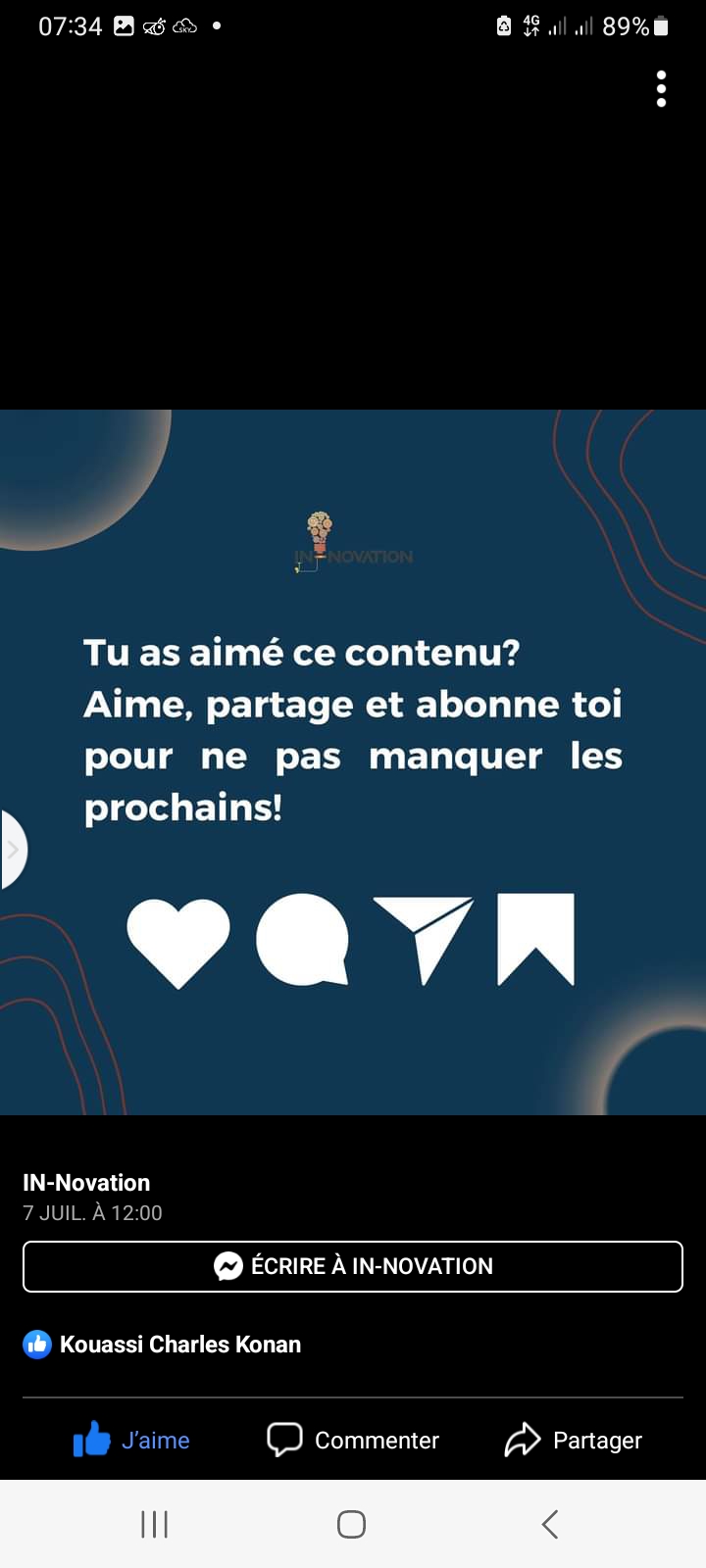
Task: Tap the arrow handle on the left edge of the photo
Action: [13, 850]
